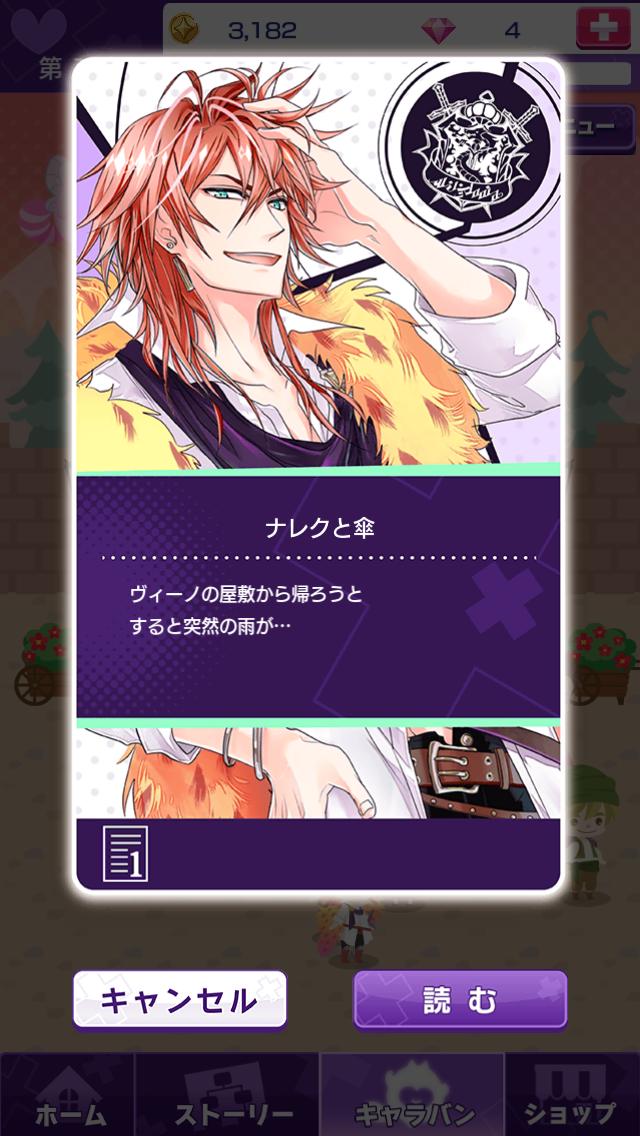Image resolution: width=640 pixels, height=1136 pixels.
Task: Tap the キャンセル button to cancel
Action: 179,1000
